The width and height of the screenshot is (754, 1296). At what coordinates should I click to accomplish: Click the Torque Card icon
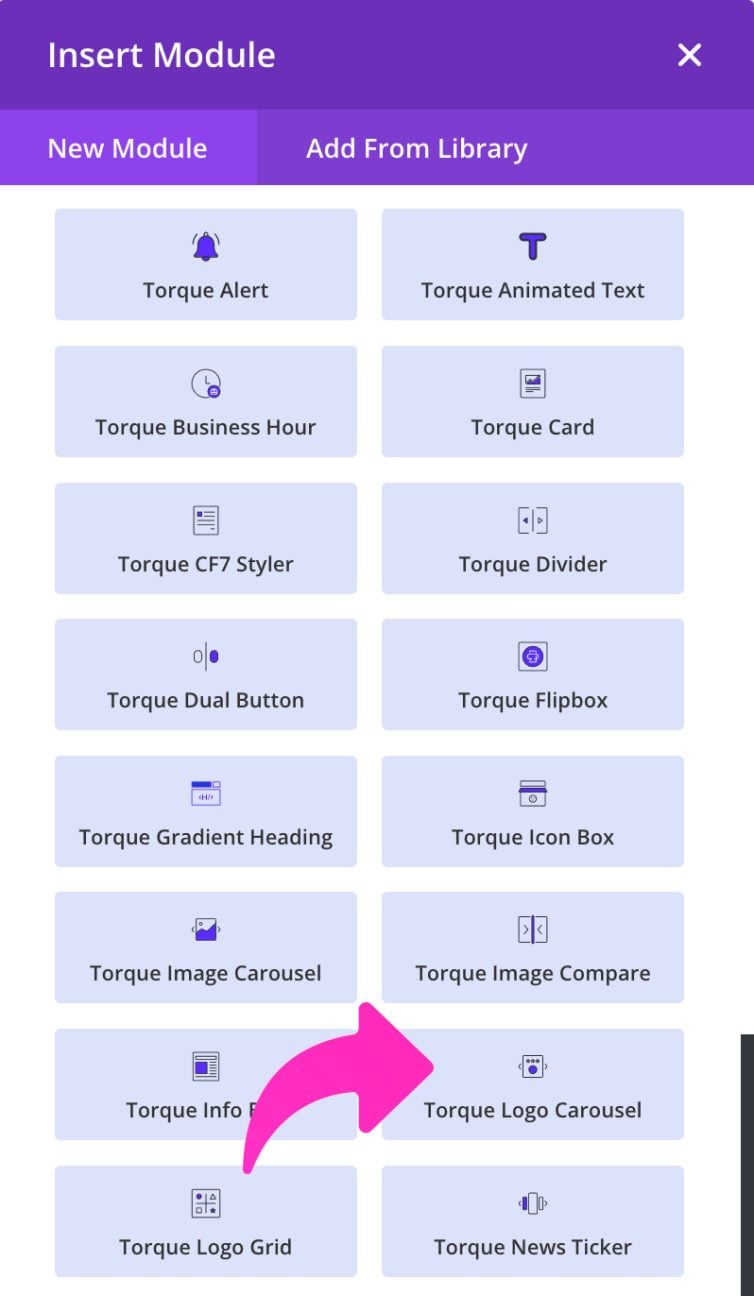click(532, 381)
